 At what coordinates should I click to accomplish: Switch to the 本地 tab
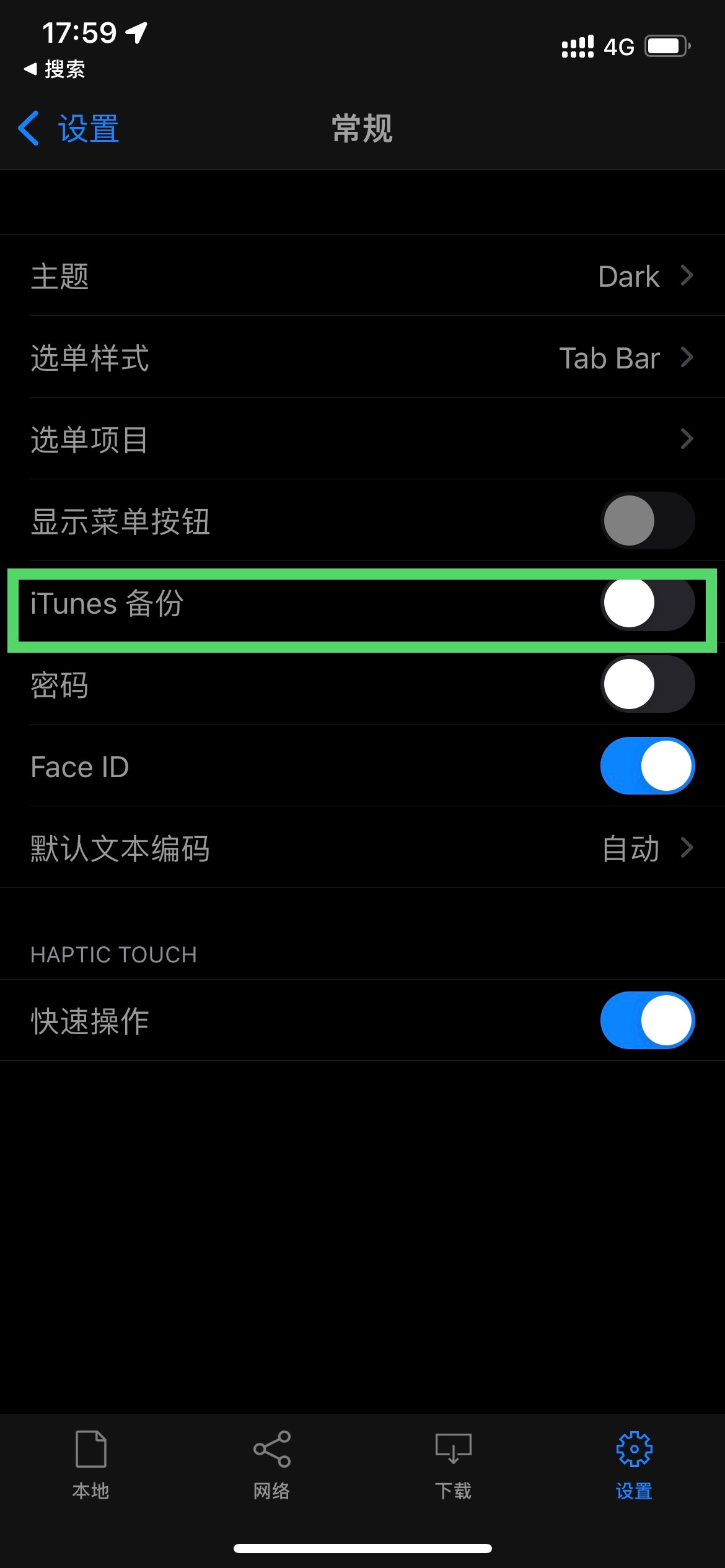click(90, 1465)
